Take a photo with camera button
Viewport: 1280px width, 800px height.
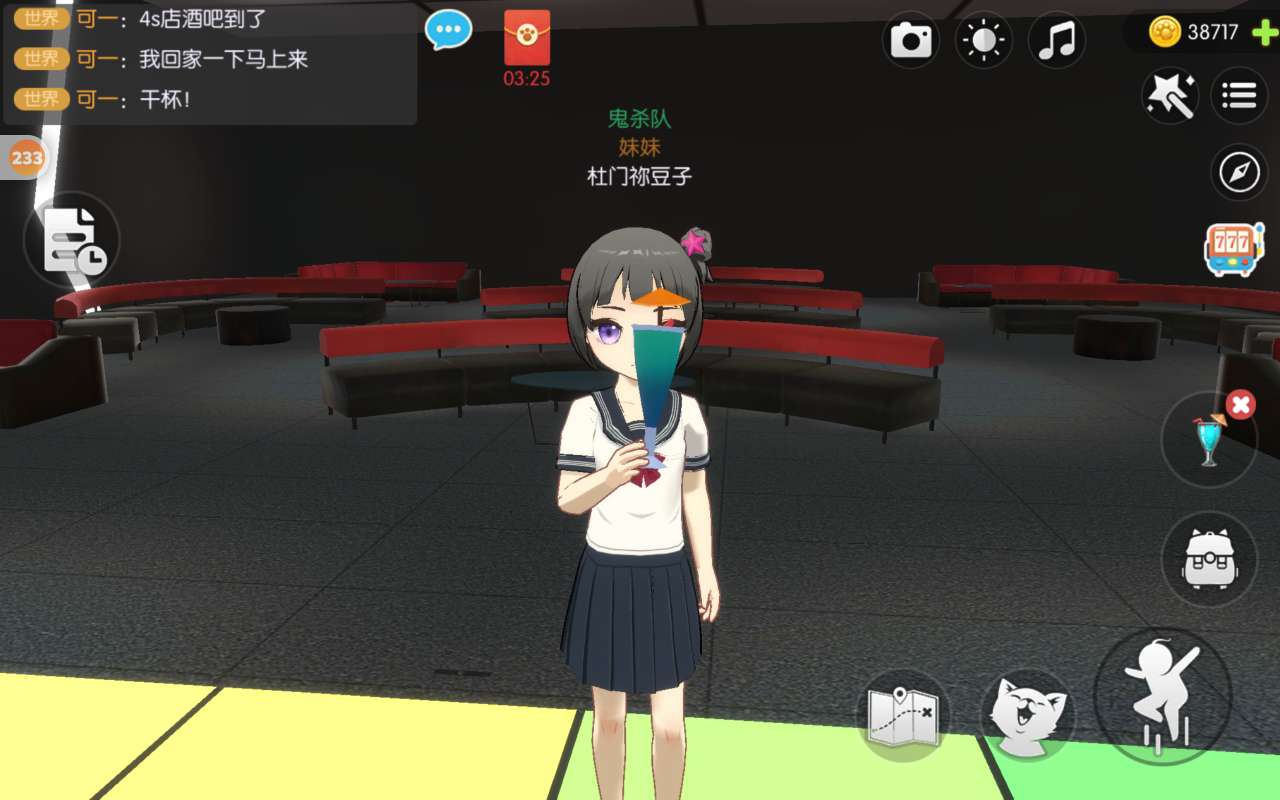click(911, 41)
